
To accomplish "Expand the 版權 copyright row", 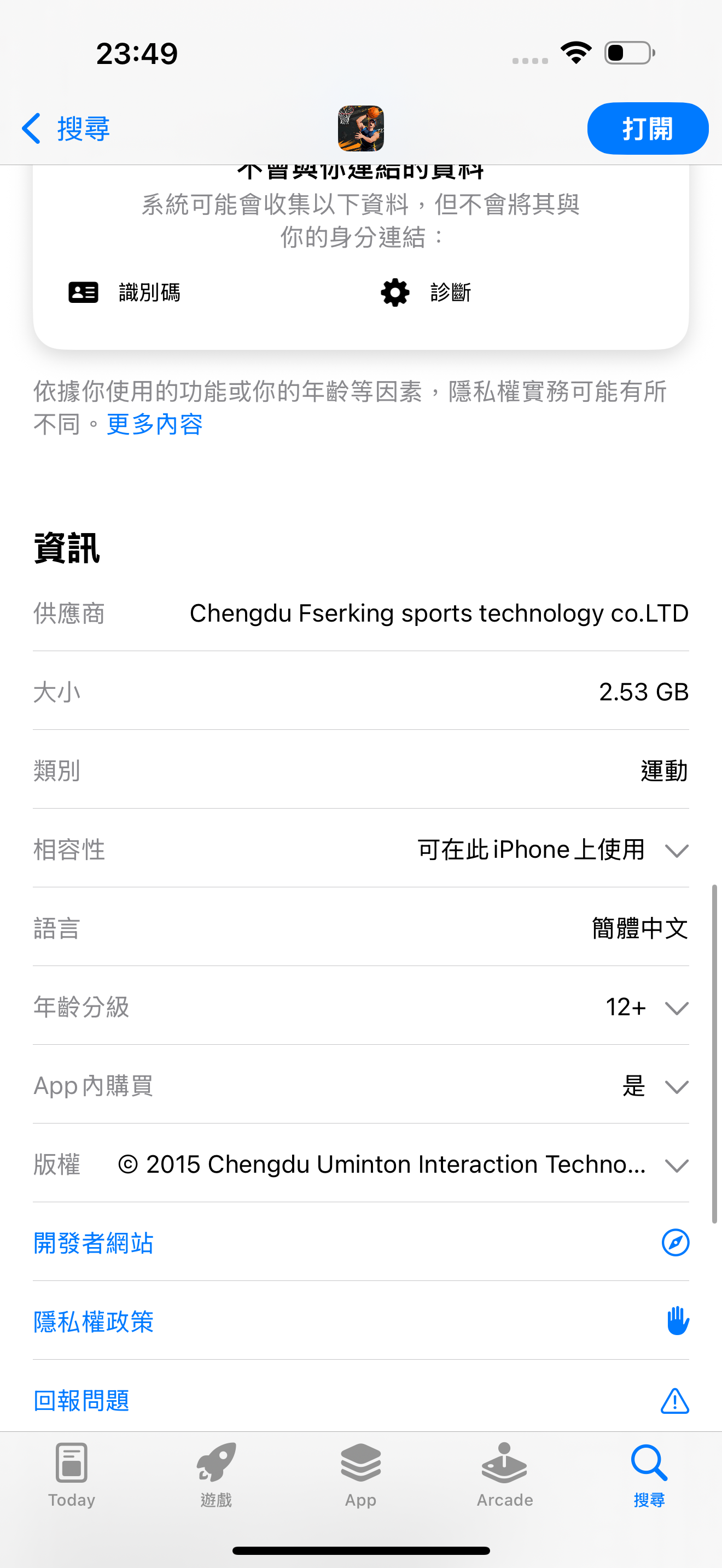I will click(x=677, y=1165).
